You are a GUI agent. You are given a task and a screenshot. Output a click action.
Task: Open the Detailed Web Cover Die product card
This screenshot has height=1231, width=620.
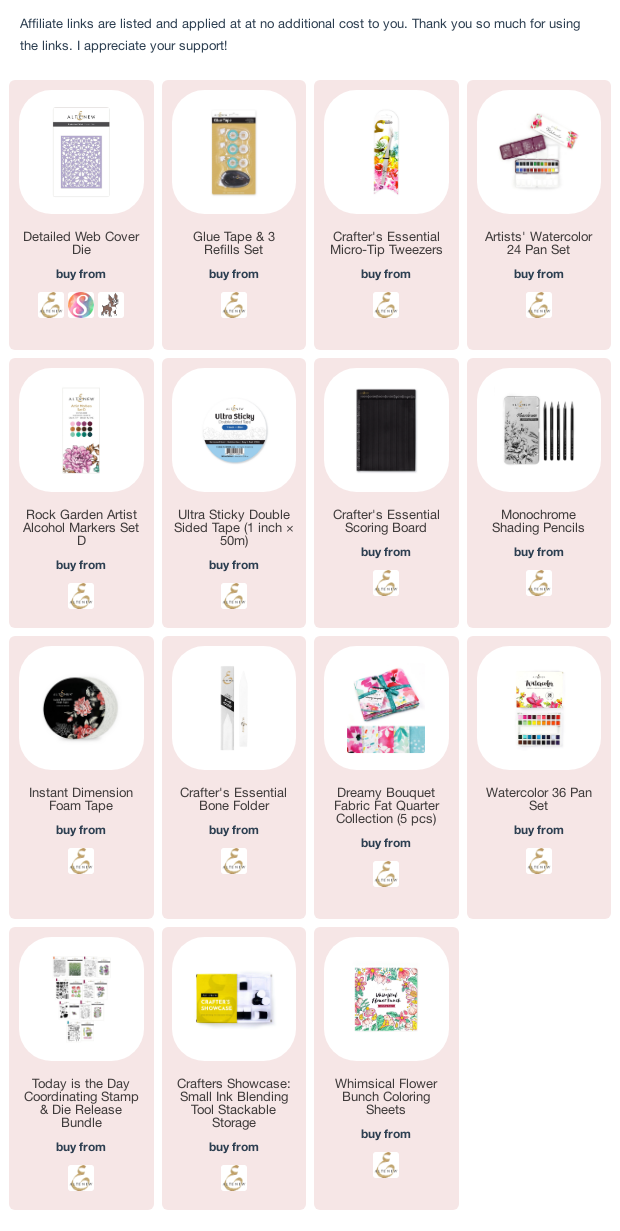coord(81,152)
